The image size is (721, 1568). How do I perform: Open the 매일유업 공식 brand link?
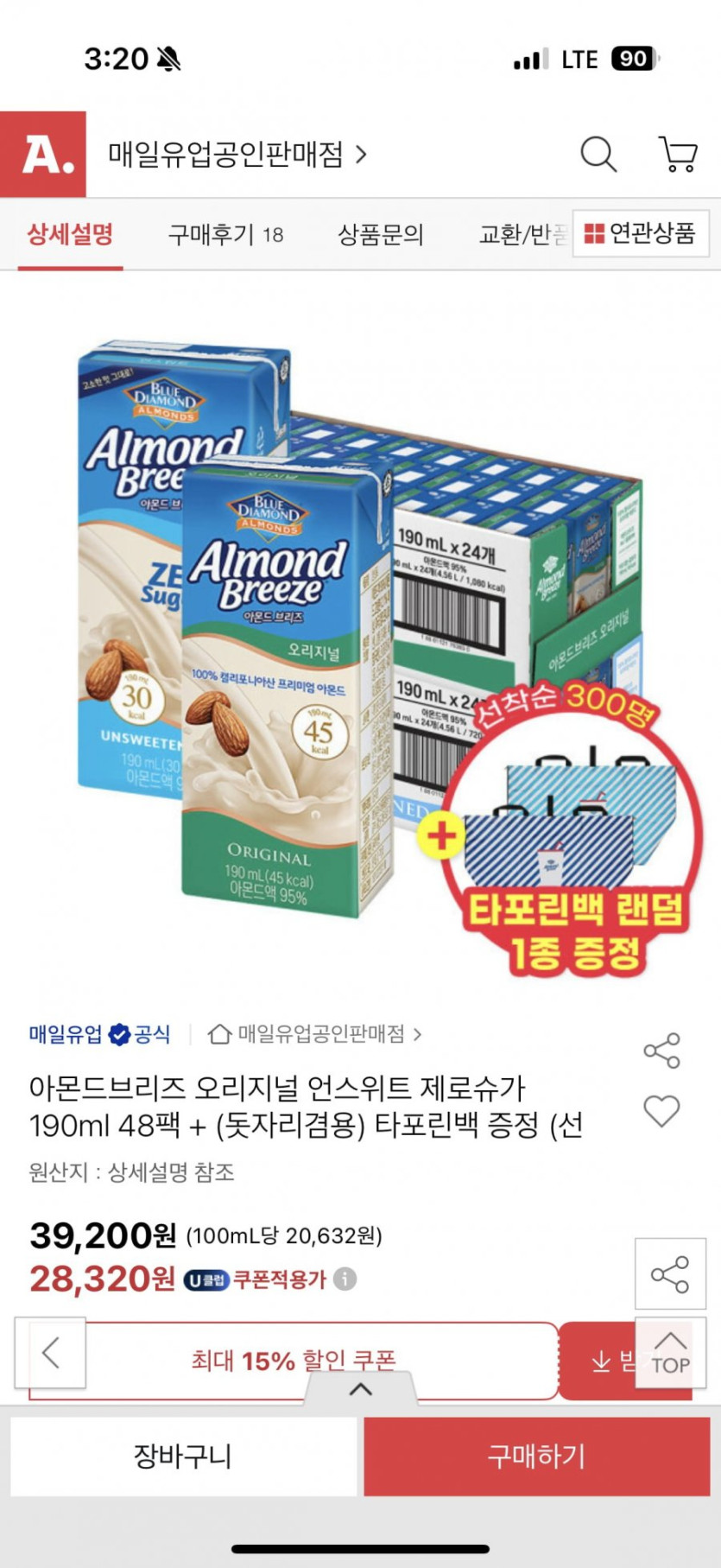point(99,1034)
